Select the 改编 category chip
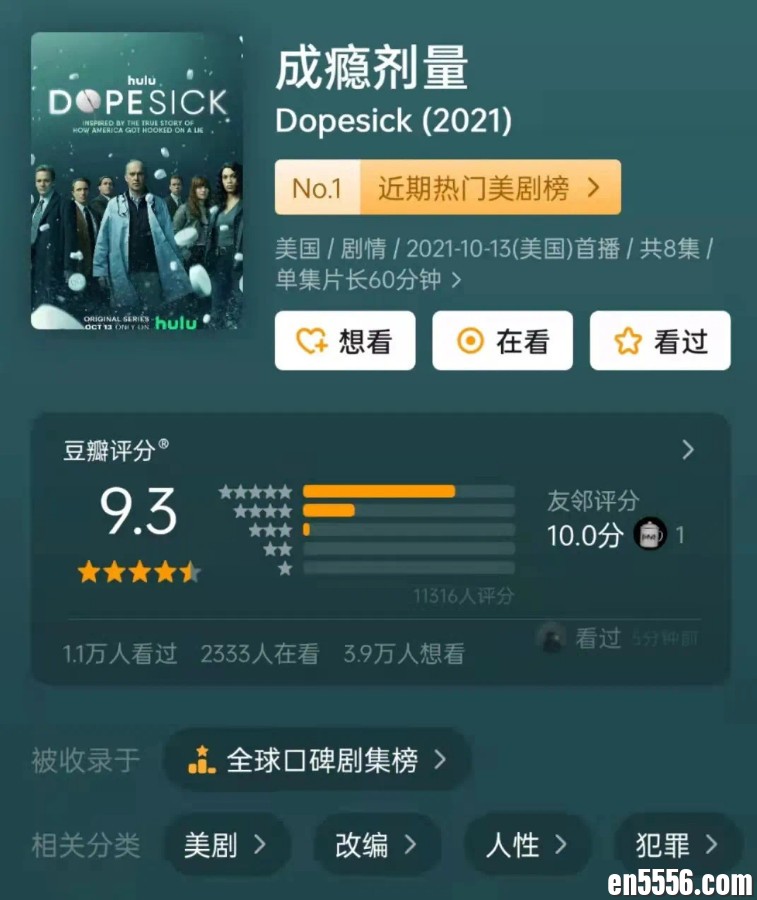The image size is (757, 900). pyautogui.click(x=376, y=845)
